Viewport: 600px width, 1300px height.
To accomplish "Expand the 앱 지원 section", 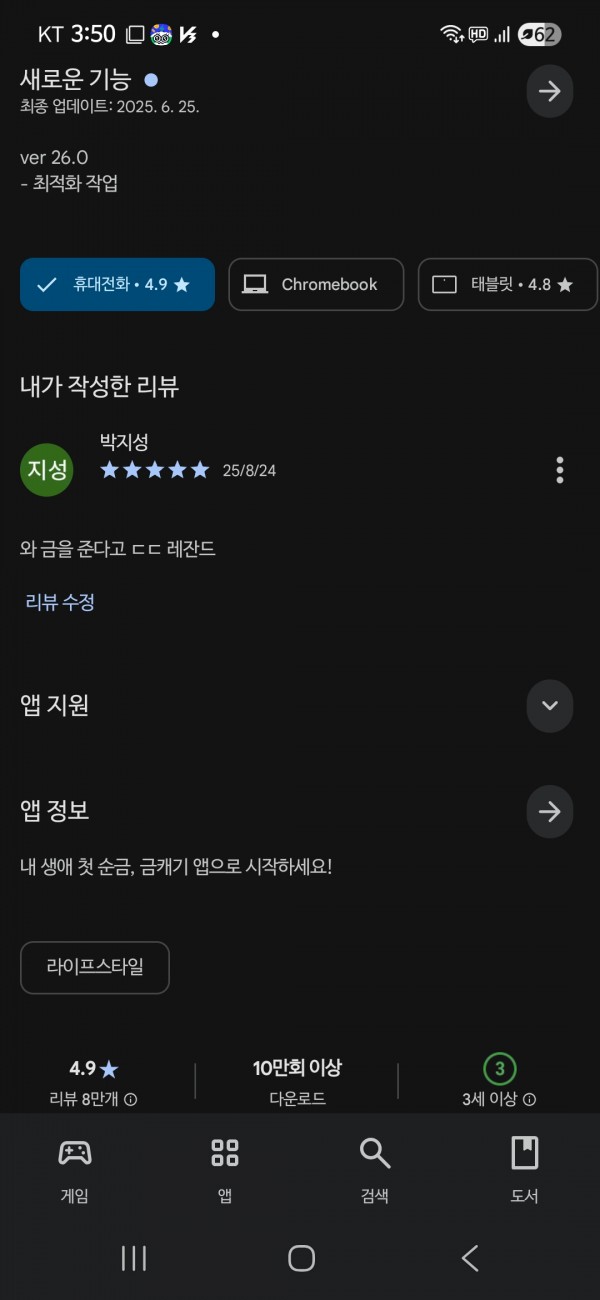I will [x=549, y=705].
